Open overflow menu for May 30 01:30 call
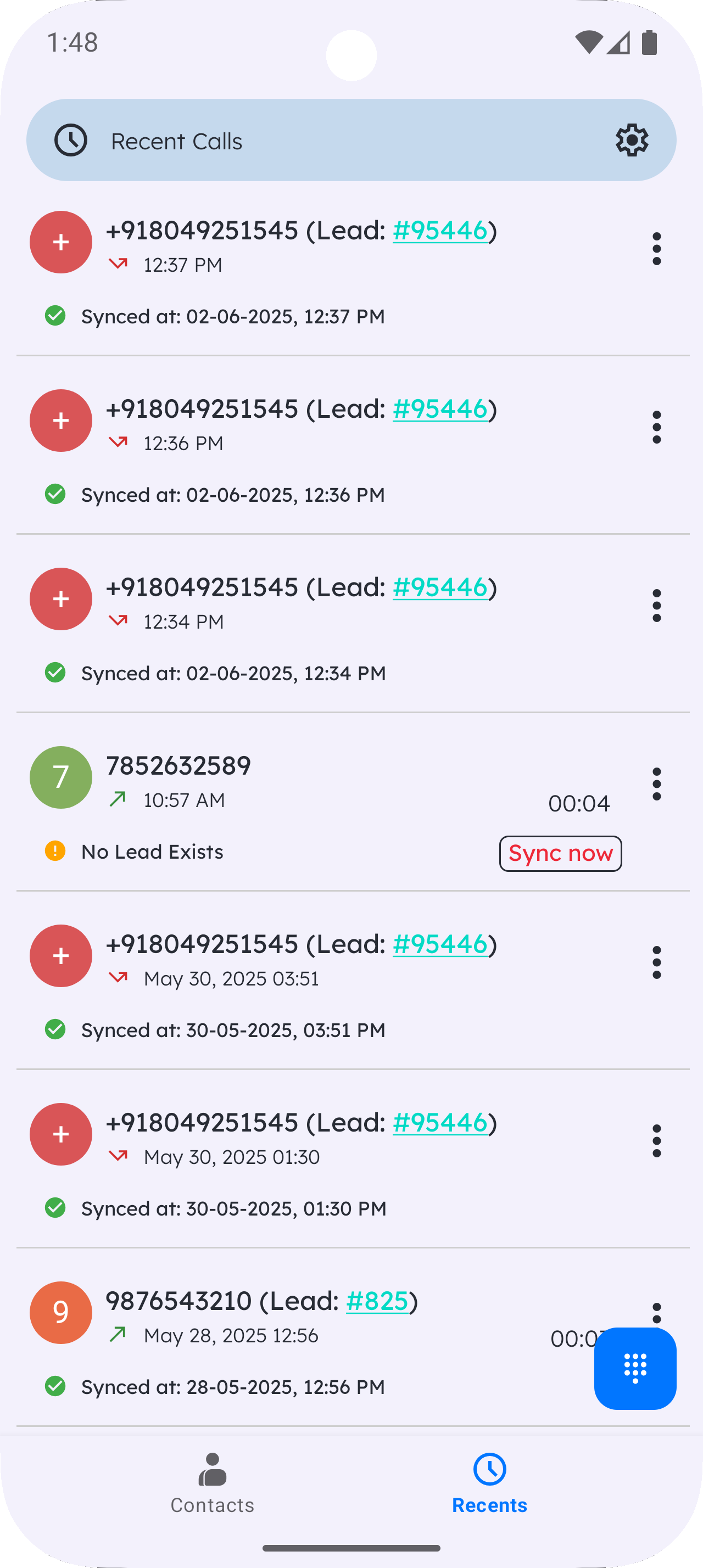The height and width of the screenshot is (1568, 703). click(x=656, y=1140)
